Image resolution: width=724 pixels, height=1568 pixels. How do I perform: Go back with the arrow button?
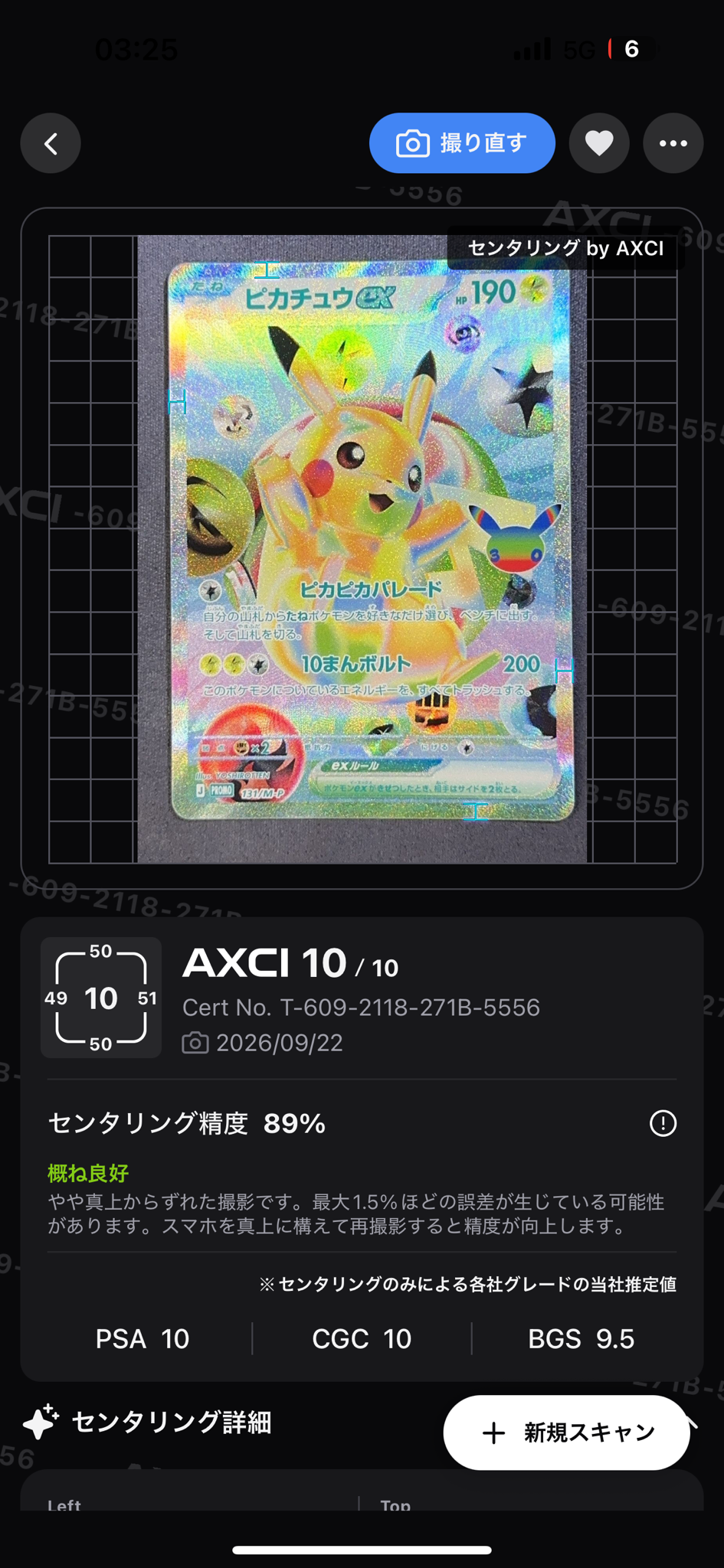(51, 144)
